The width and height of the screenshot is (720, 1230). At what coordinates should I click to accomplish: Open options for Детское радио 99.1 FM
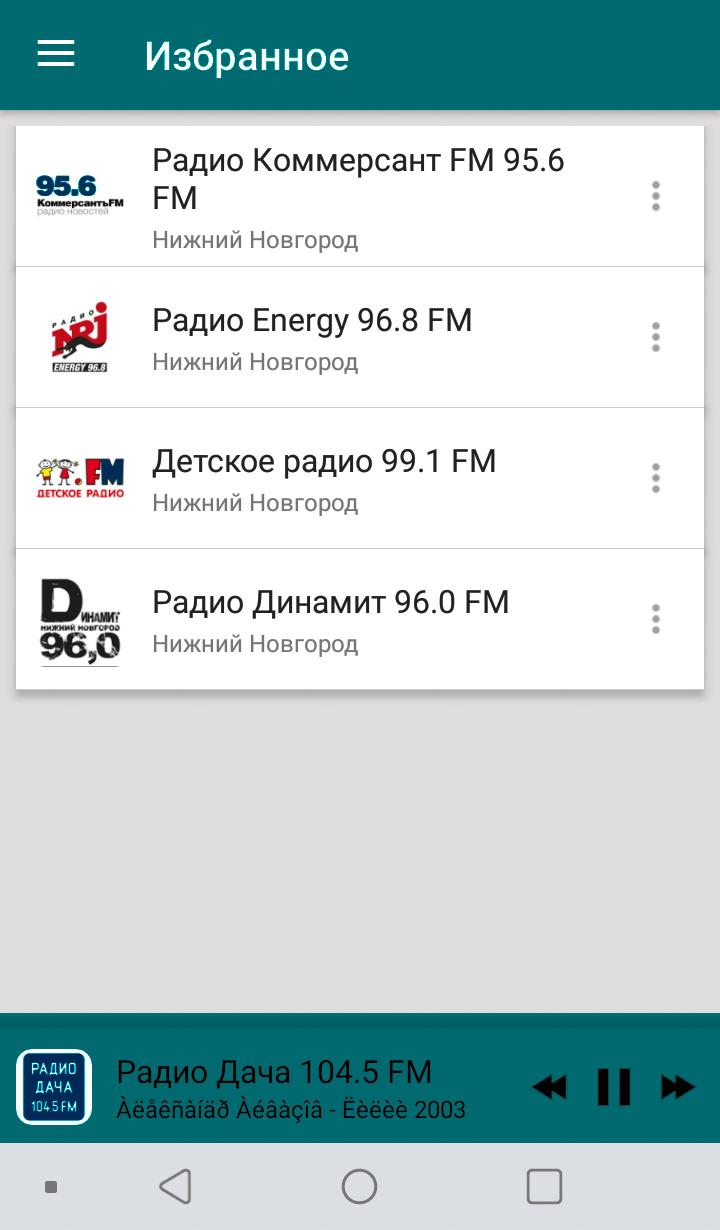pos(656,478)
